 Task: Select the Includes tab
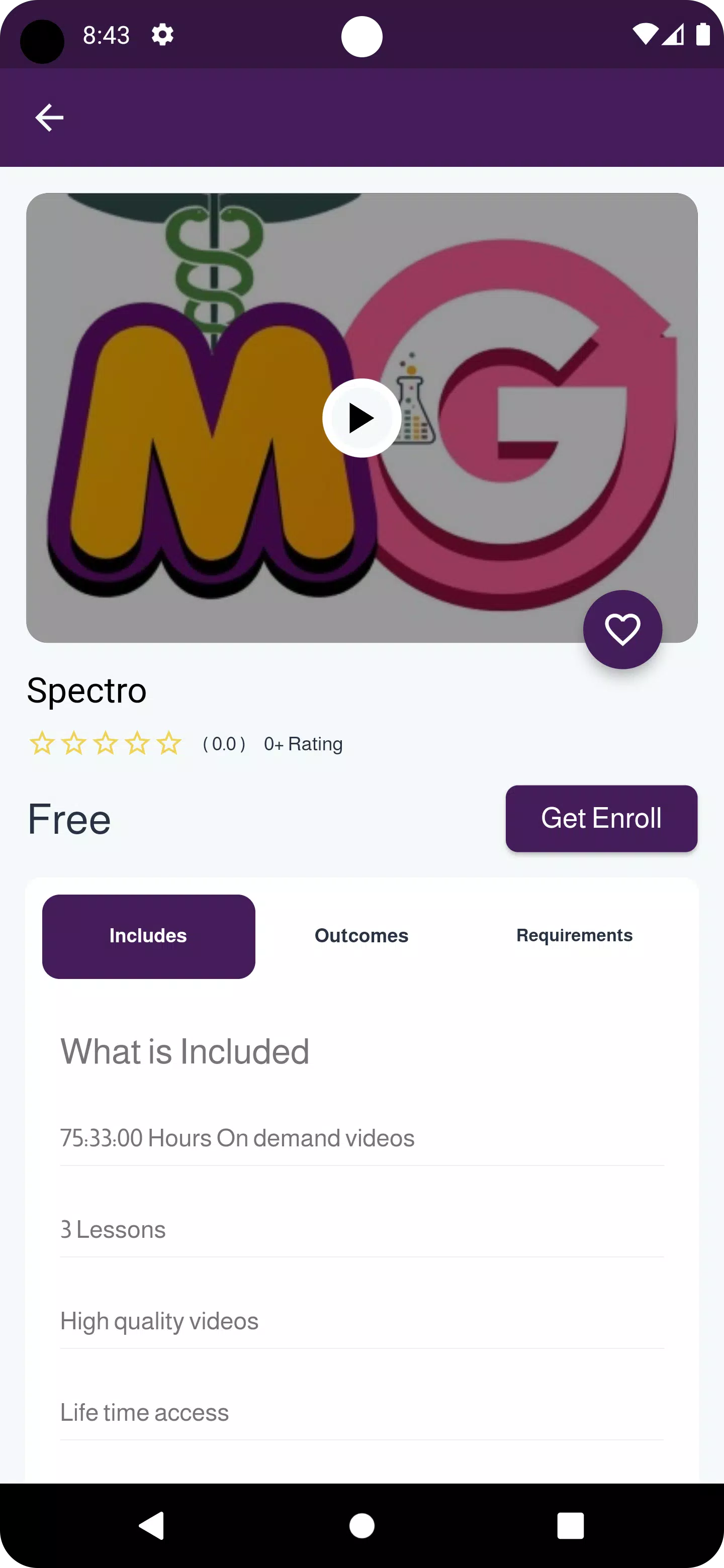pyautogui.click(x=149, y=936)
